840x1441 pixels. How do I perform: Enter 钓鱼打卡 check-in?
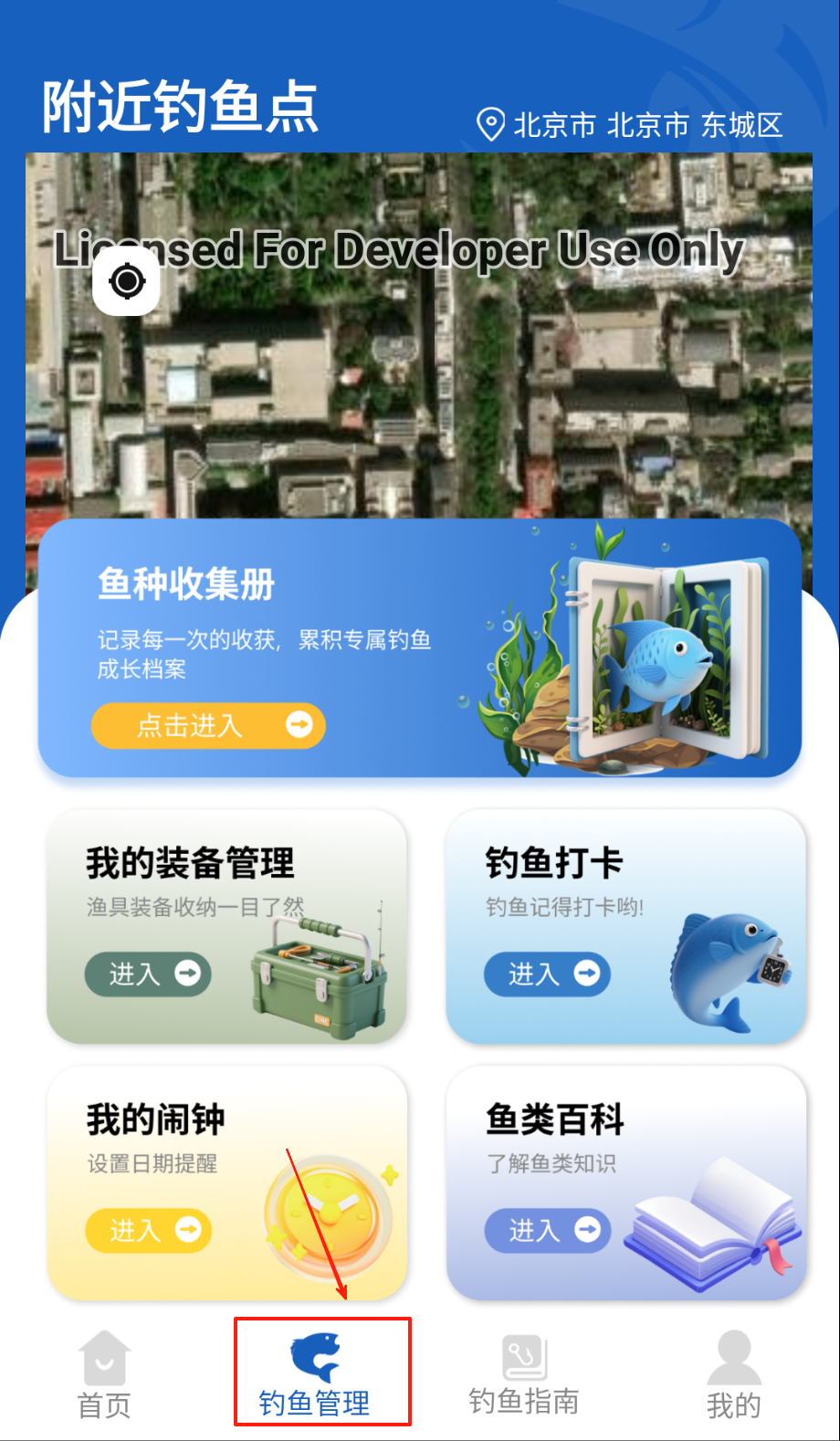(547, 974)
